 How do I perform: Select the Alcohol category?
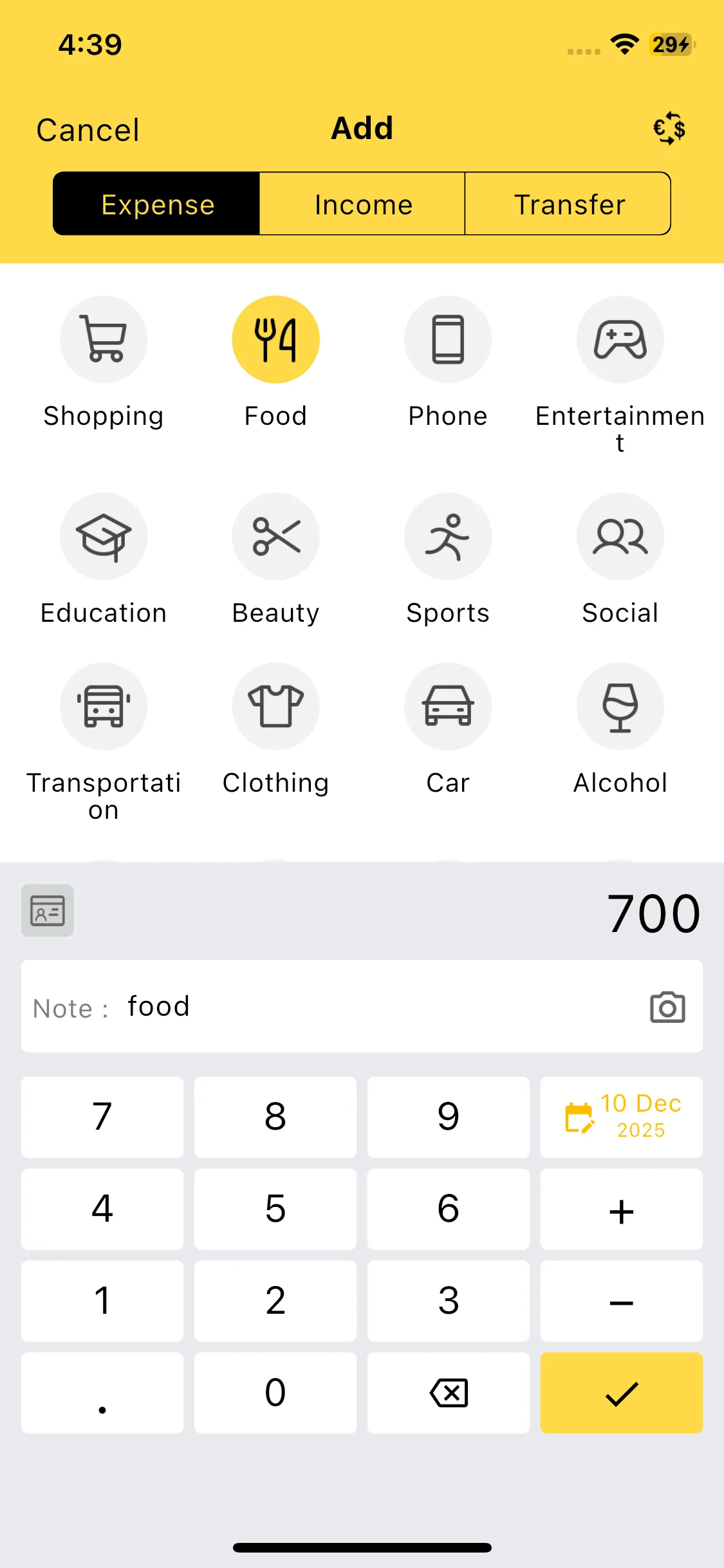[620, 707]
